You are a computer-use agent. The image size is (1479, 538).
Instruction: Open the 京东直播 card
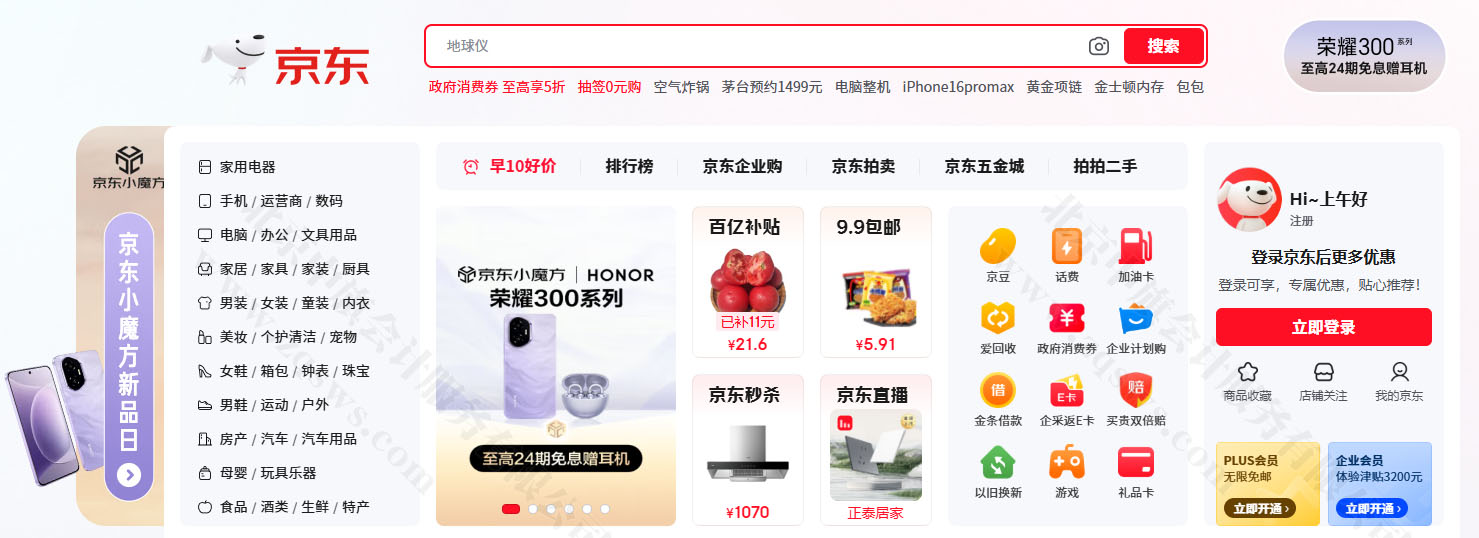click(x=875, y=450)
